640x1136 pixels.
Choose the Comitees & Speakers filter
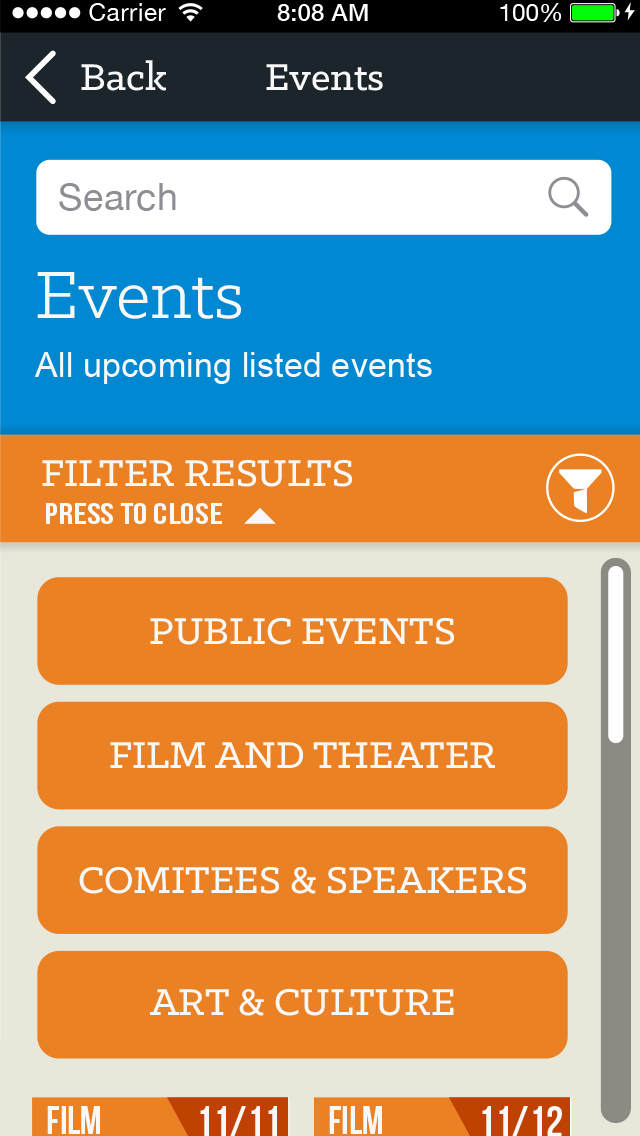pyautogui.click(x=302, y=880)
